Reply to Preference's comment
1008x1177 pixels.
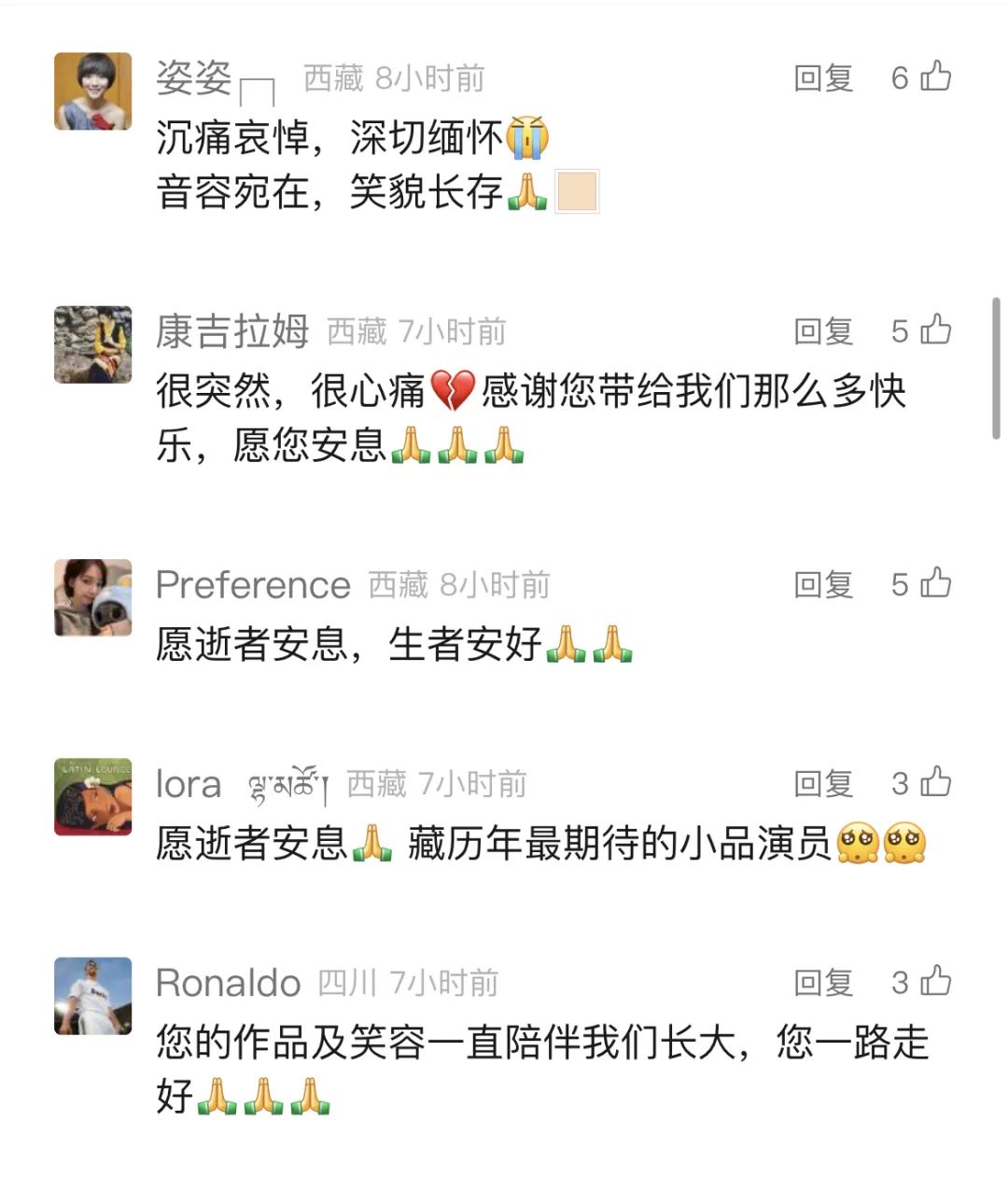click(x=823, y=585)
